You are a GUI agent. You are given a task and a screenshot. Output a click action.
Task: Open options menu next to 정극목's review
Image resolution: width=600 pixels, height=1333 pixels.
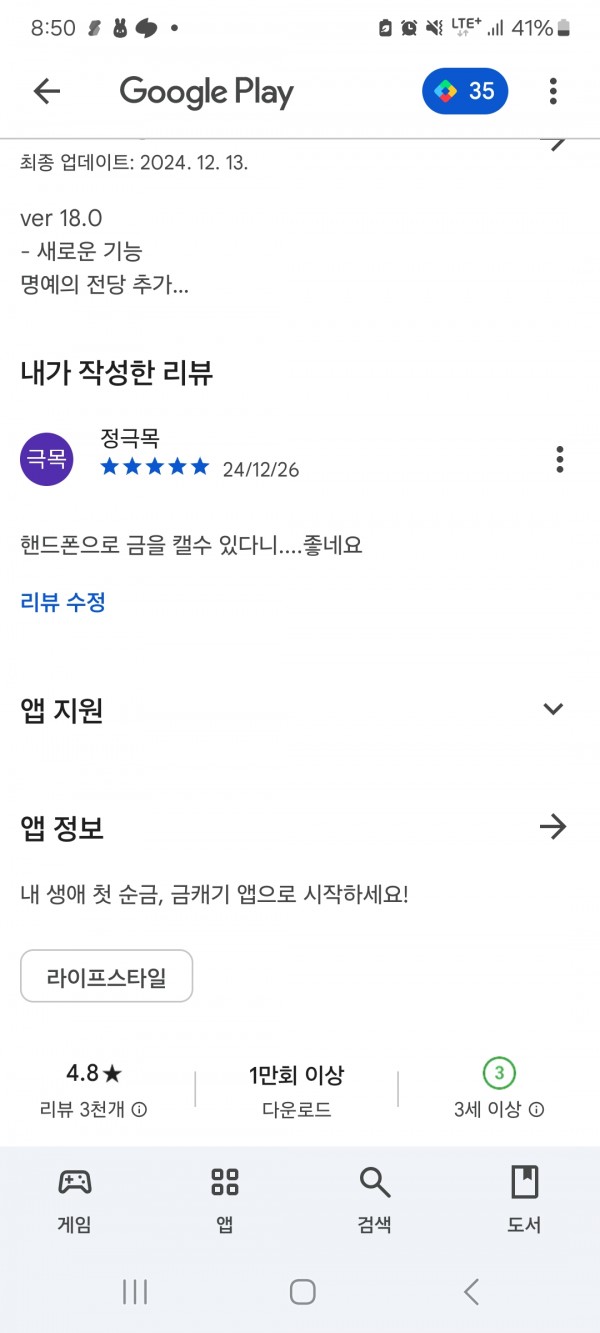point(560,460)
